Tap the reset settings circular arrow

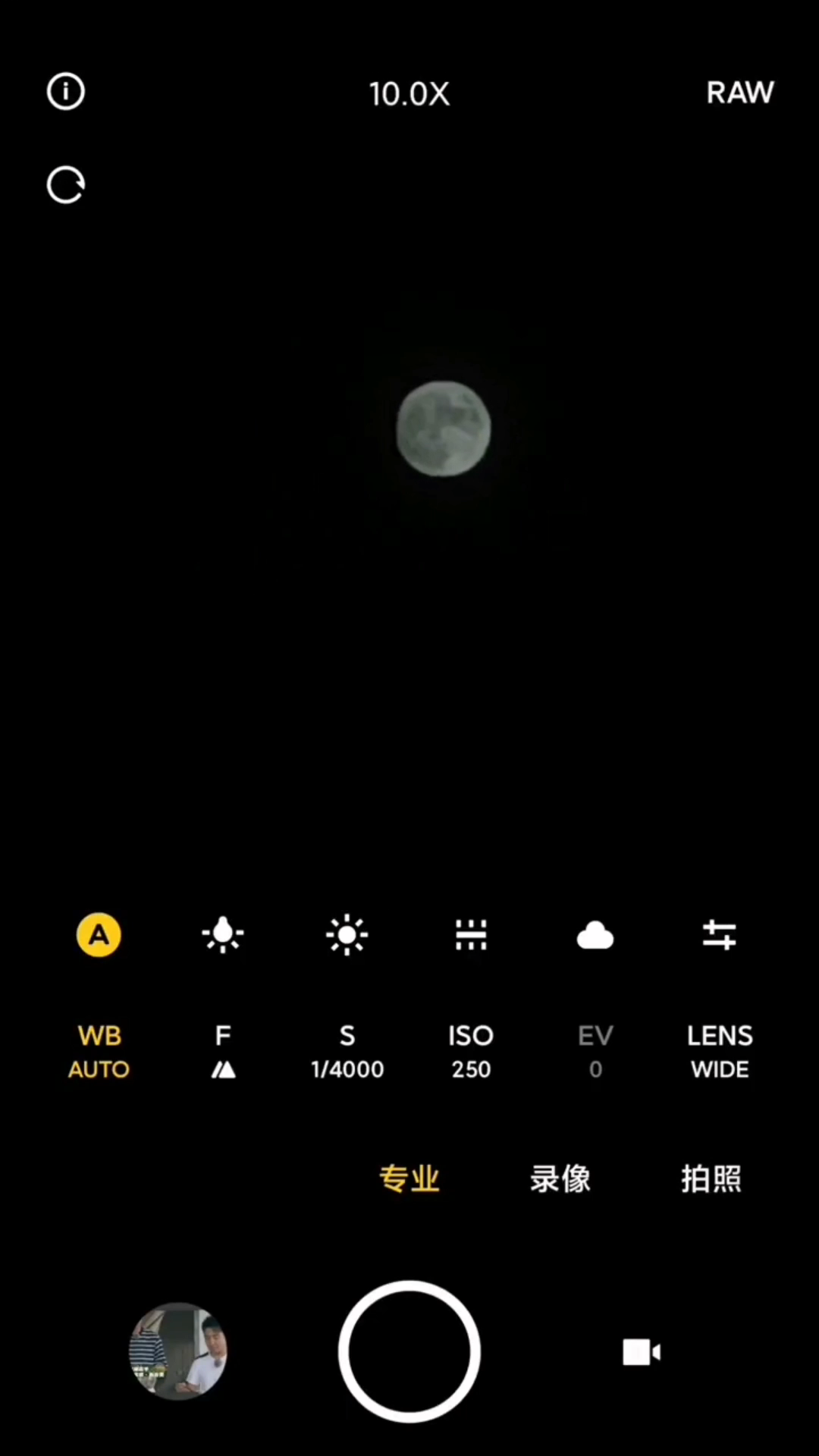click(x=66, y=185)
